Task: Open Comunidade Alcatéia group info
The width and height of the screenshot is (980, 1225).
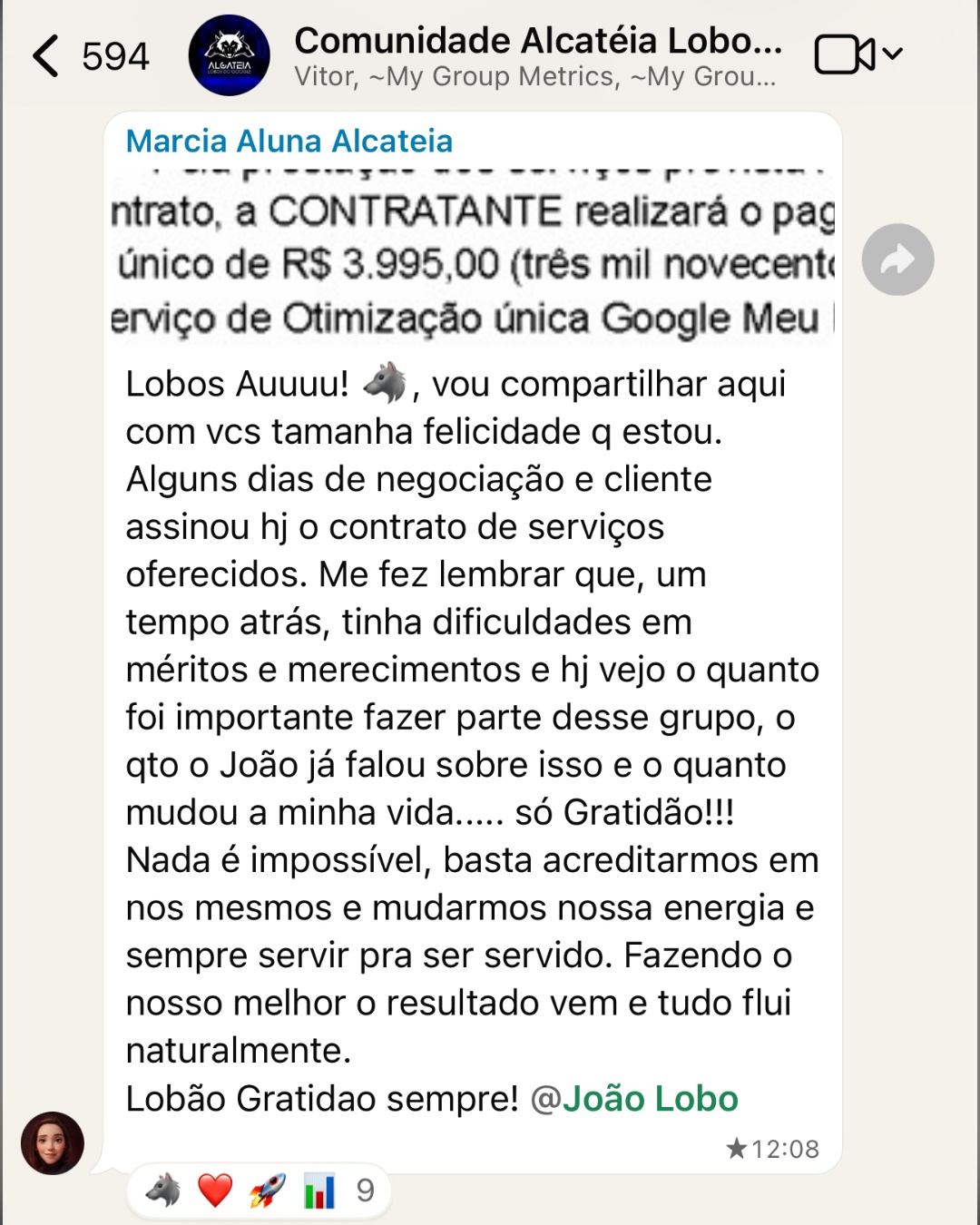Action: (537, 54)
